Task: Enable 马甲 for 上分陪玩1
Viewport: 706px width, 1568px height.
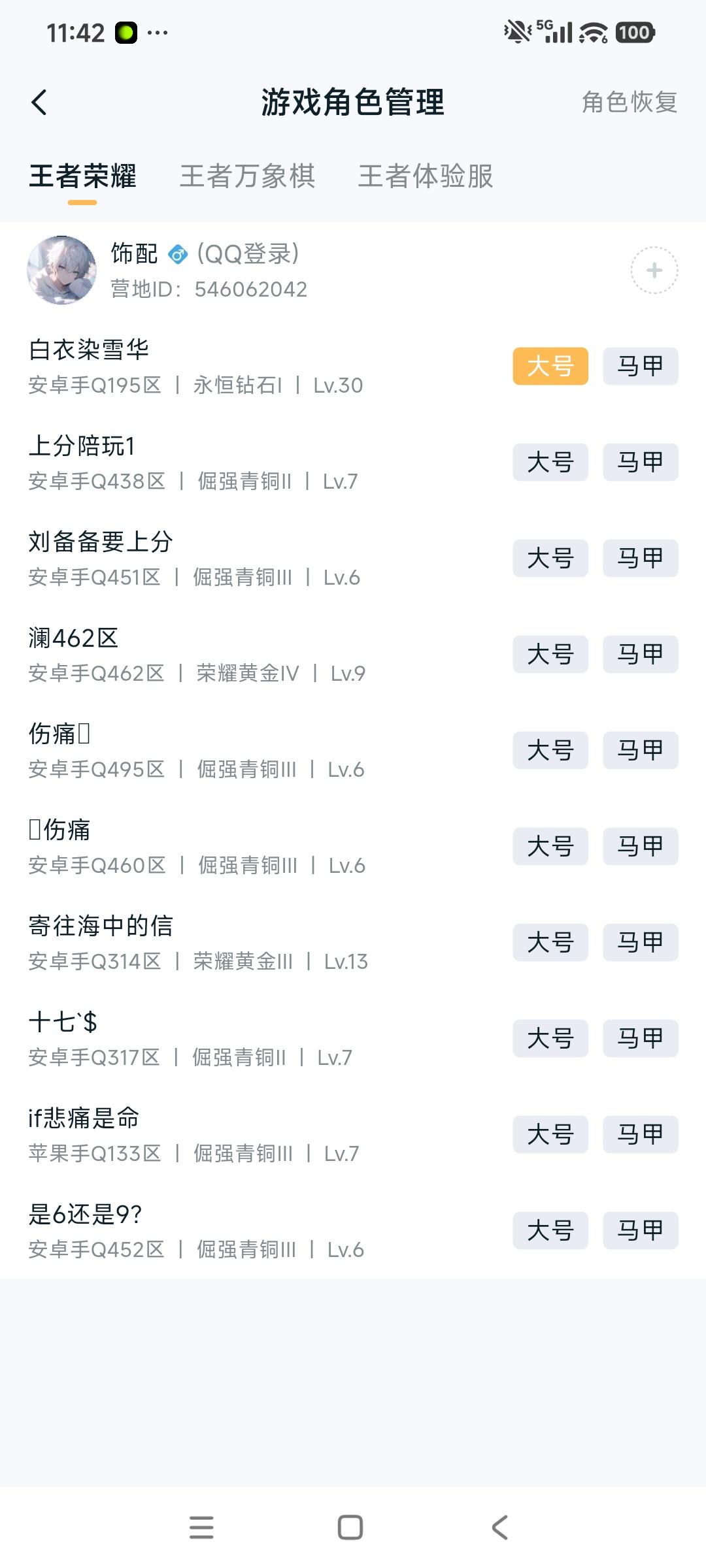Action: pyautogui.click(x=639, y=463)
